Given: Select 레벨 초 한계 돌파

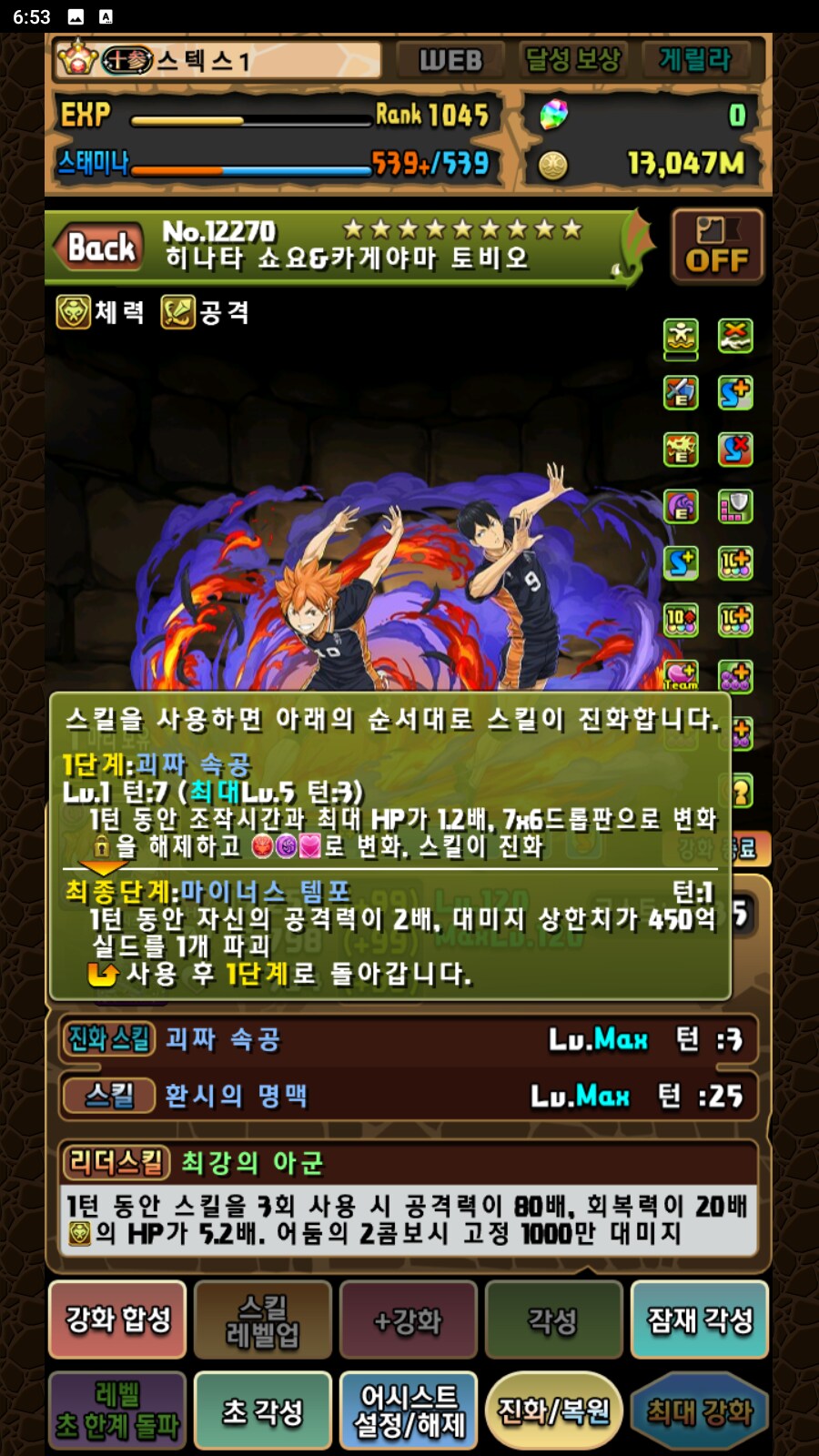Looking at the screenshot, I should tap(117, 1410).
